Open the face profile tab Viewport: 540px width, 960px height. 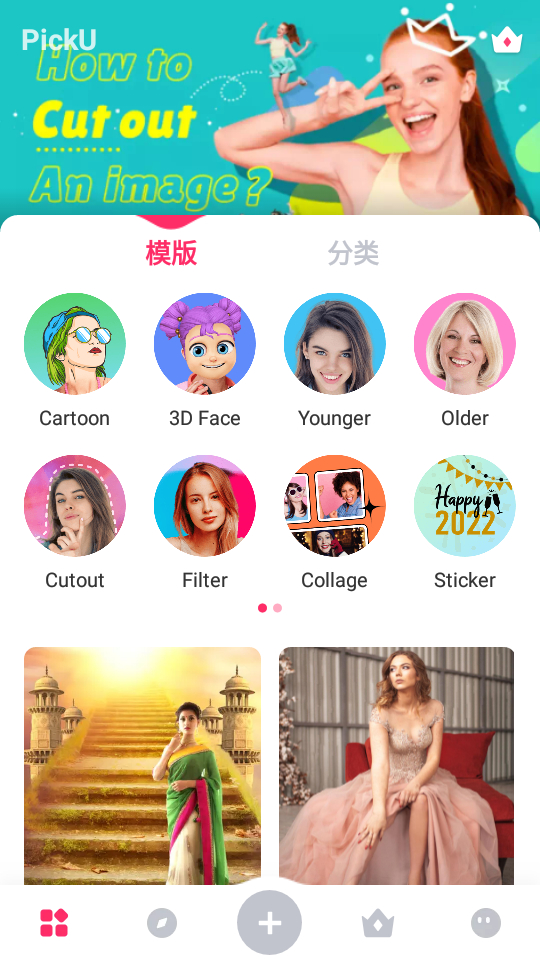(486, 923)
